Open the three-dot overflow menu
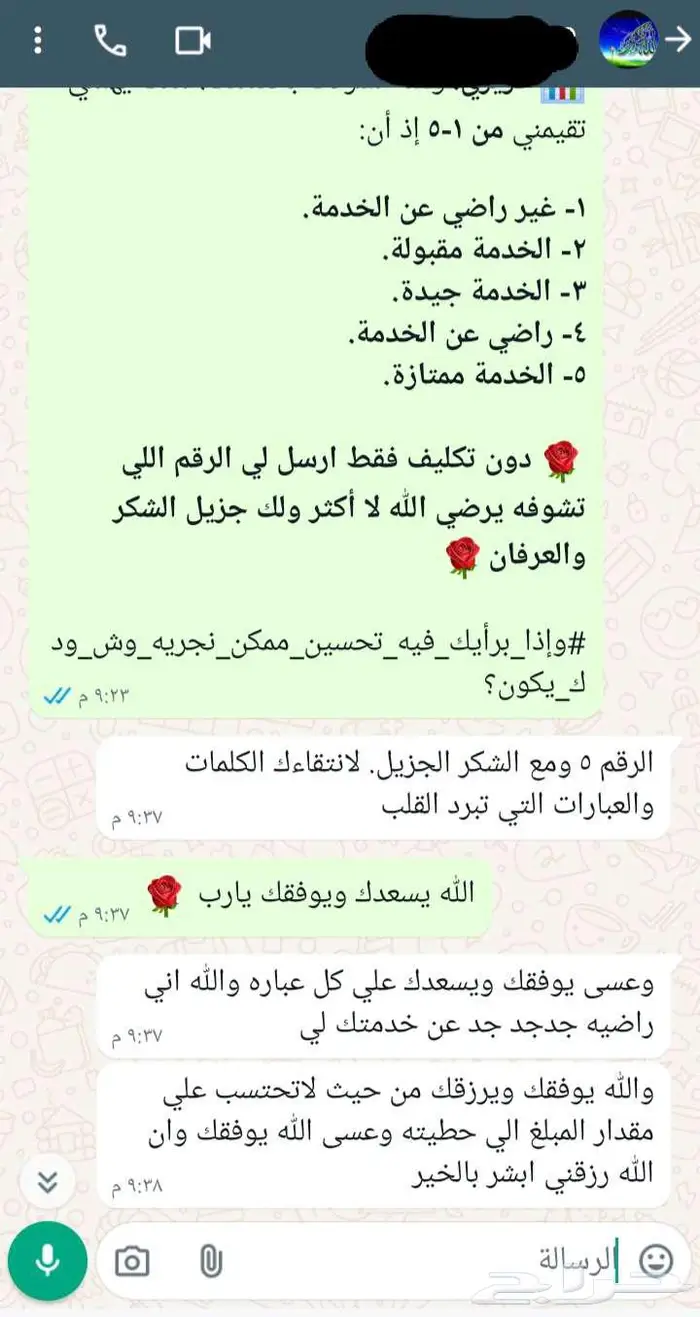The width and height of the screenshot is (700, 1317). (x=38, y=40)
